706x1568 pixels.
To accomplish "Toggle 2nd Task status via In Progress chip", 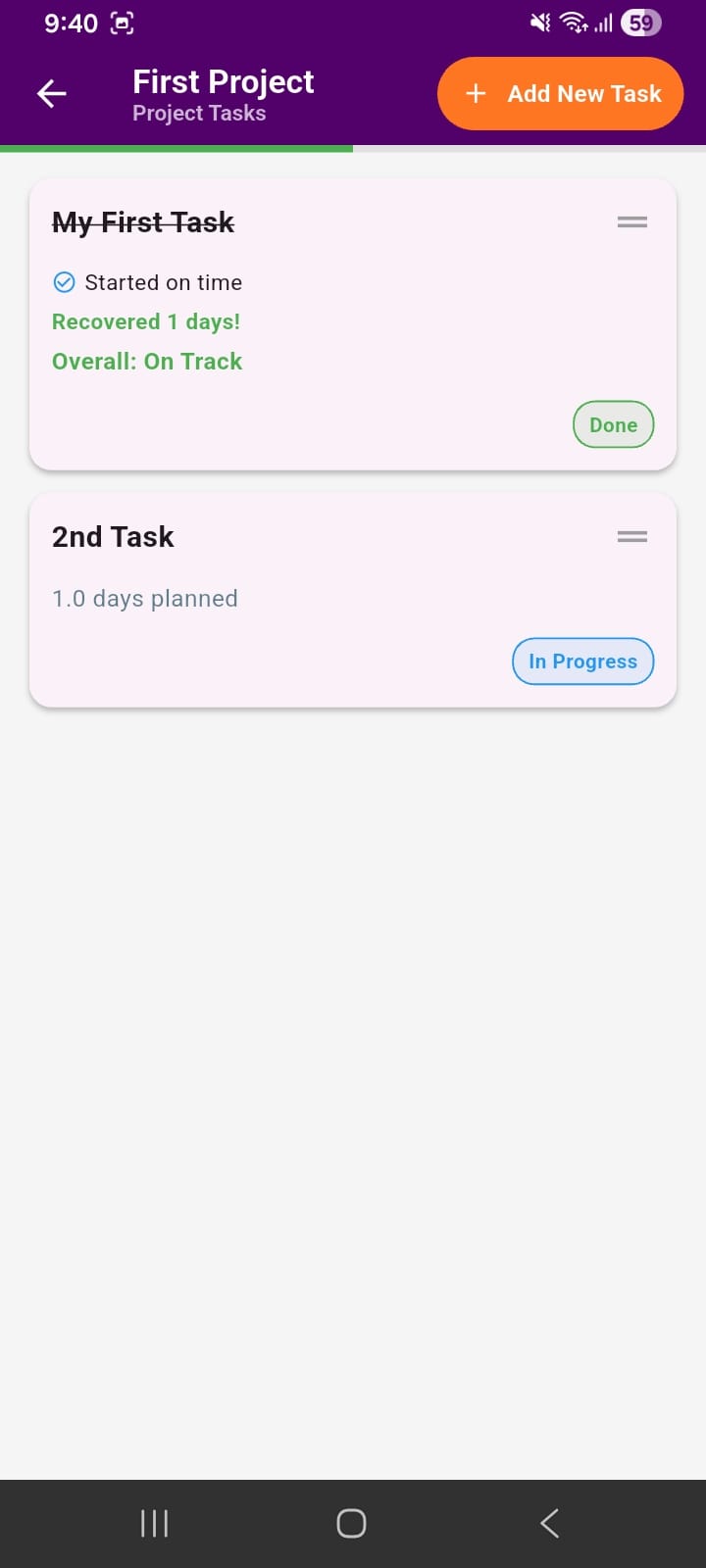I will tap(582, 661).
